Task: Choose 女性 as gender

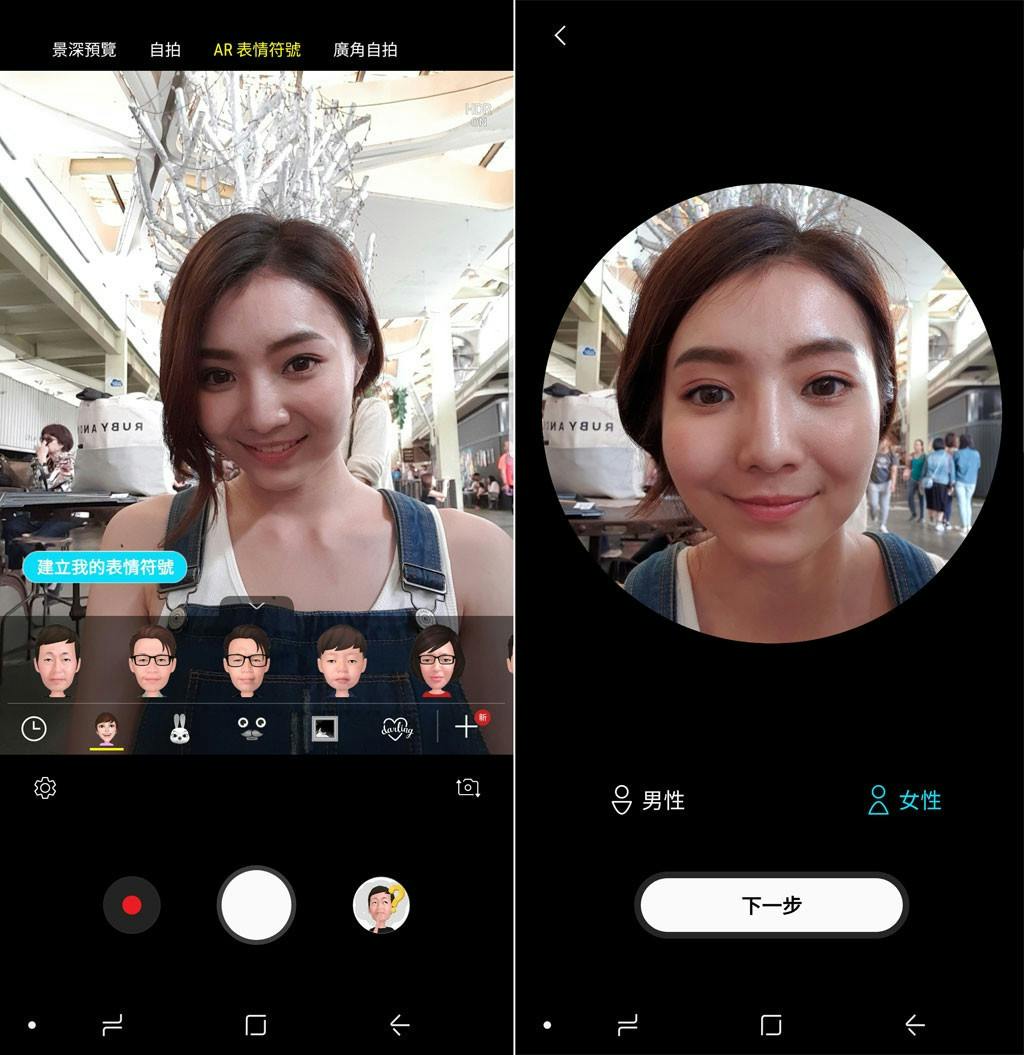Action: (x=905, y=800)
